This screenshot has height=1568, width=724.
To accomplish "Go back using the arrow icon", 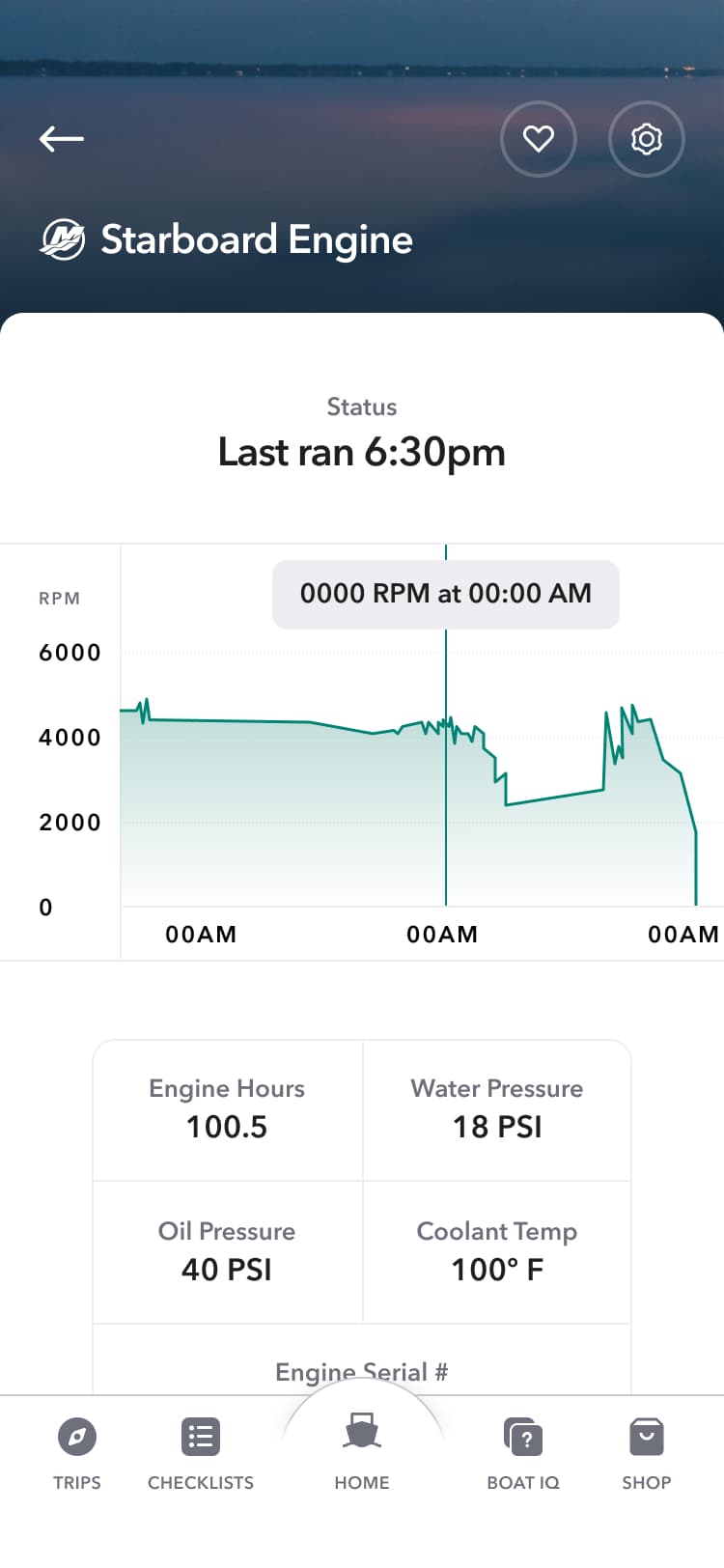I will click(61, 139).
